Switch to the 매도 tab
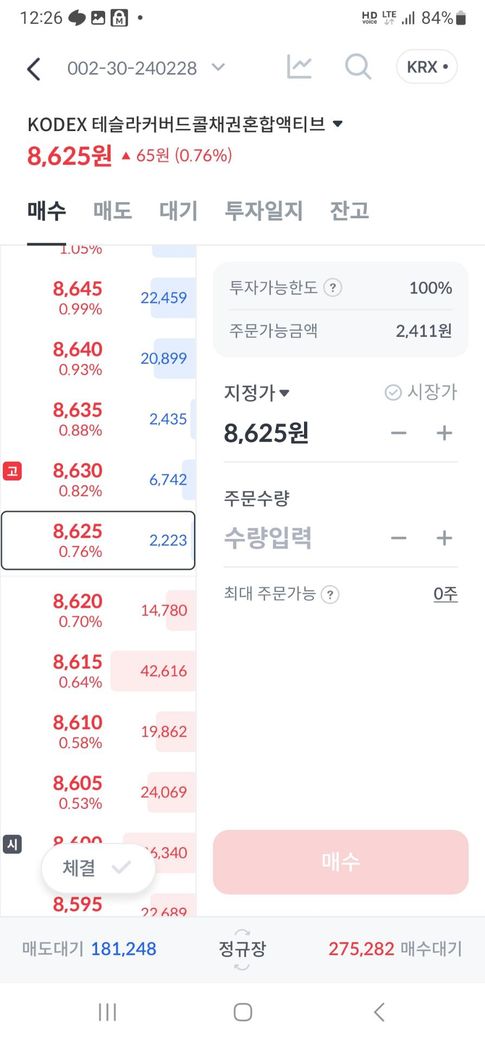 [x=112, y=211]
